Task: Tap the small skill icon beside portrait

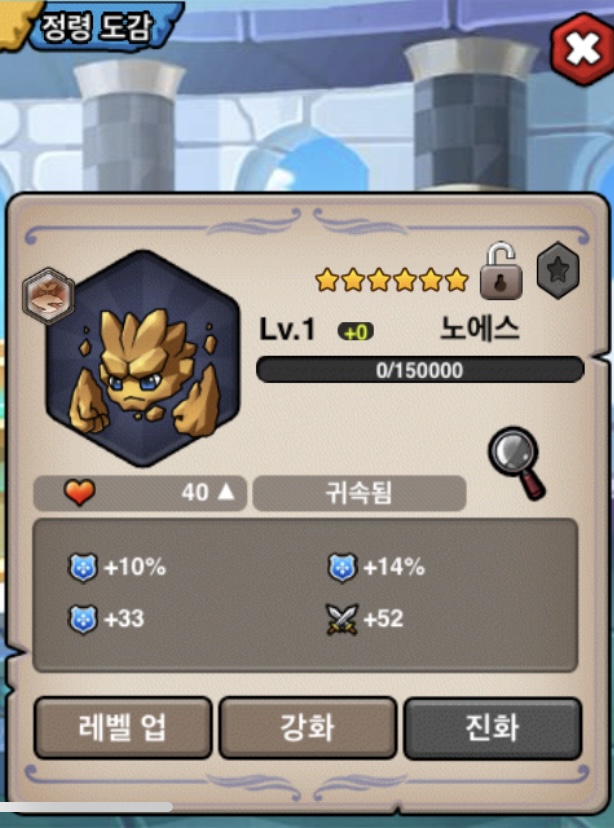Action: click(48, 296)
